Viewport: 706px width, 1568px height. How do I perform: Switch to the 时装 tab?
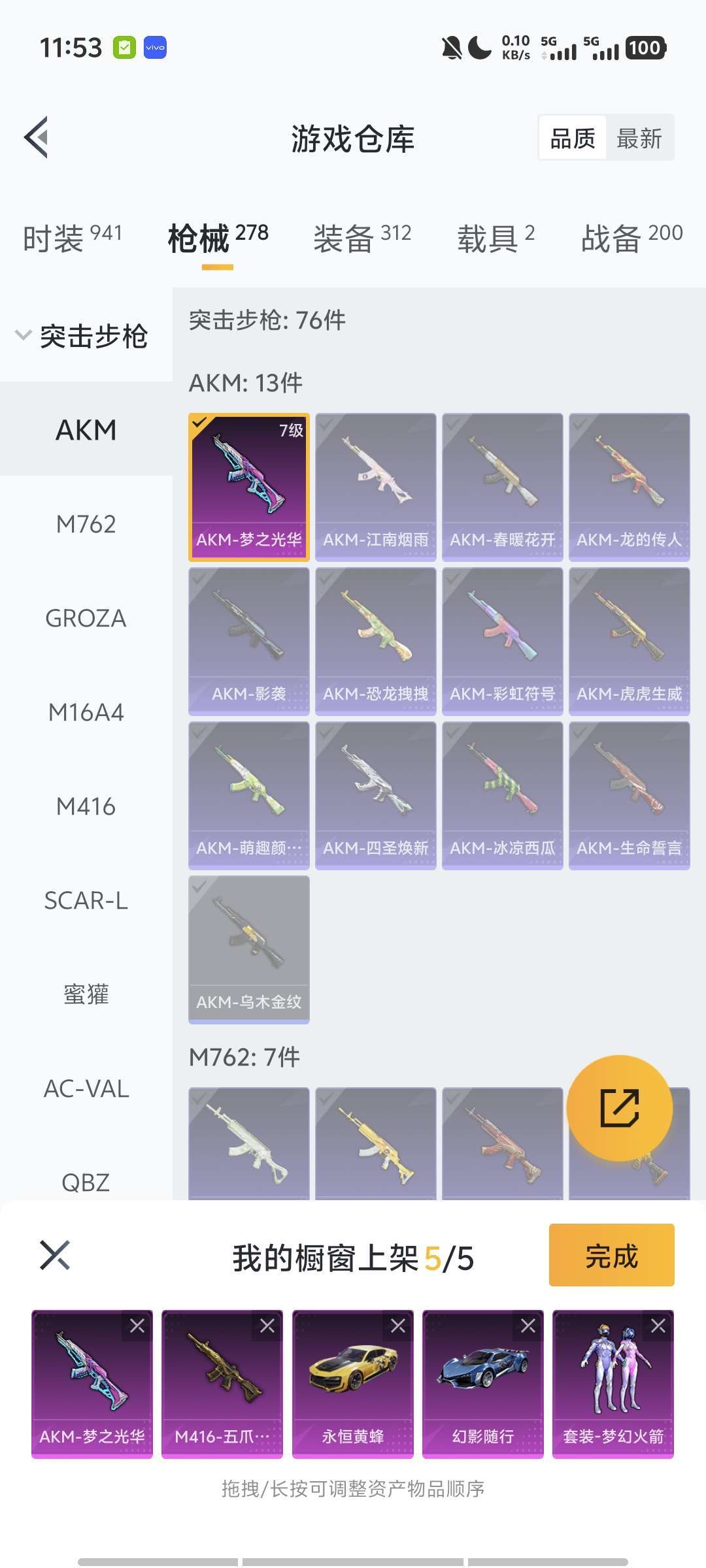(x=72, y=237)
